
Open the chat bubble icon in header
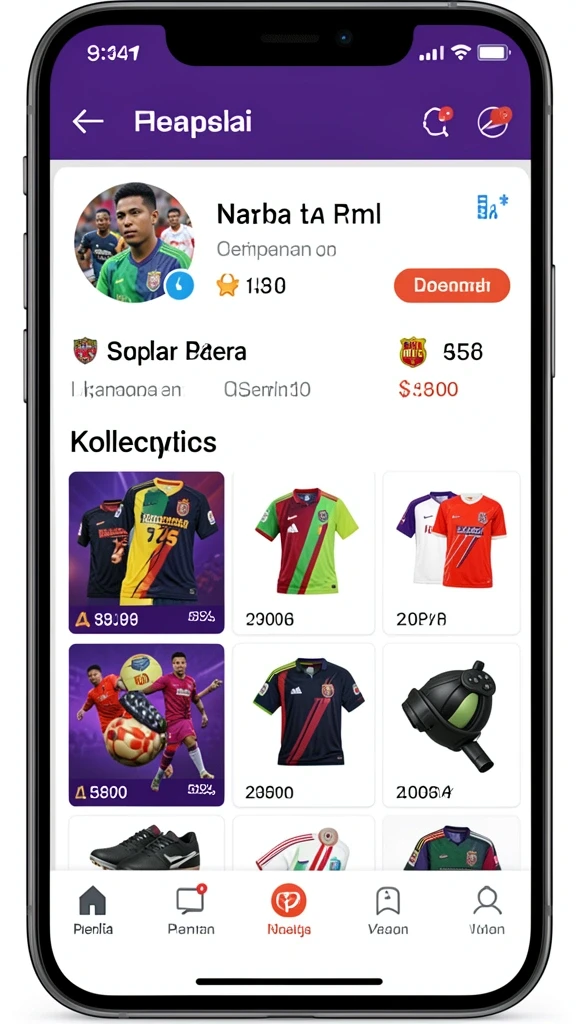coord(438,121)
